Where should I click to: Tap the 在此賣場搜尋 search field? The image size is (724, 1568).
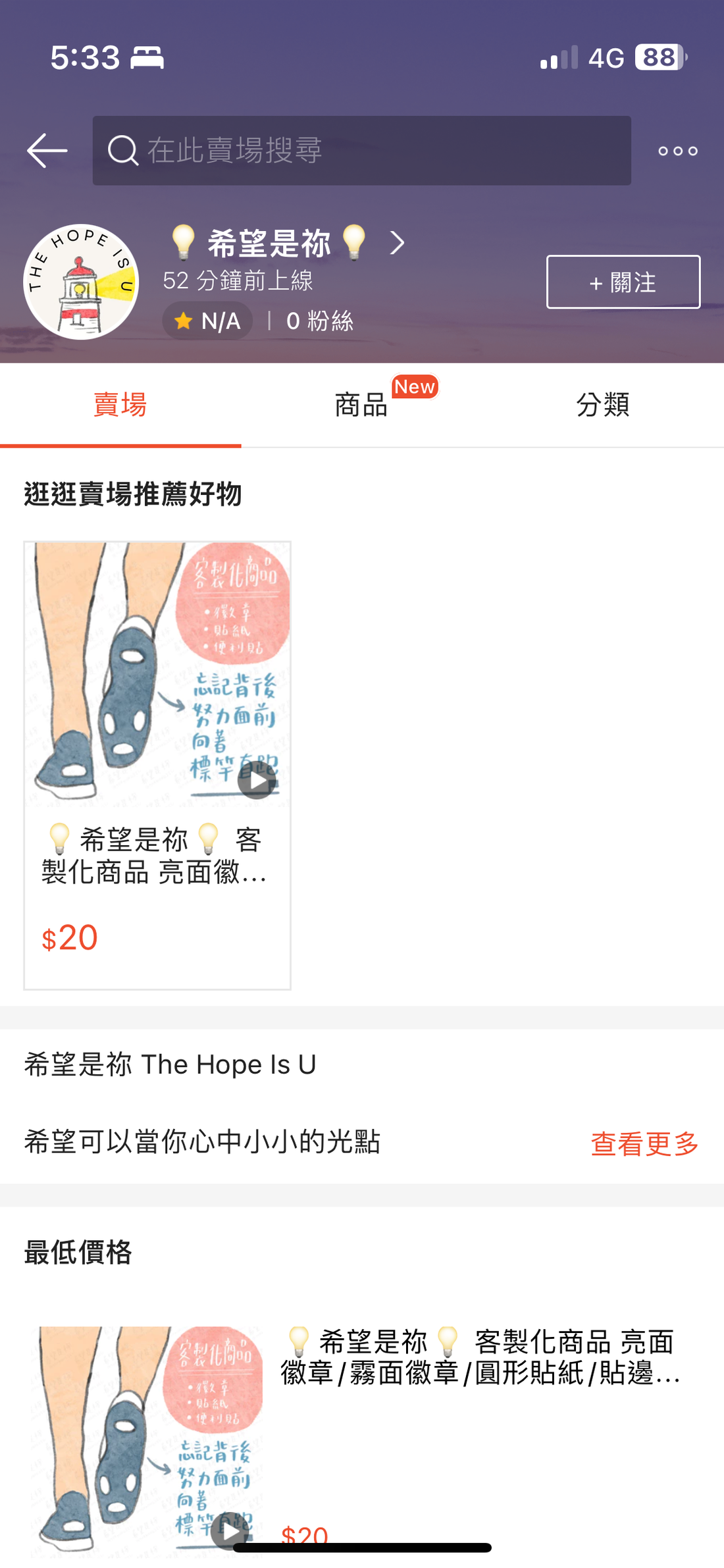point(361,151)
